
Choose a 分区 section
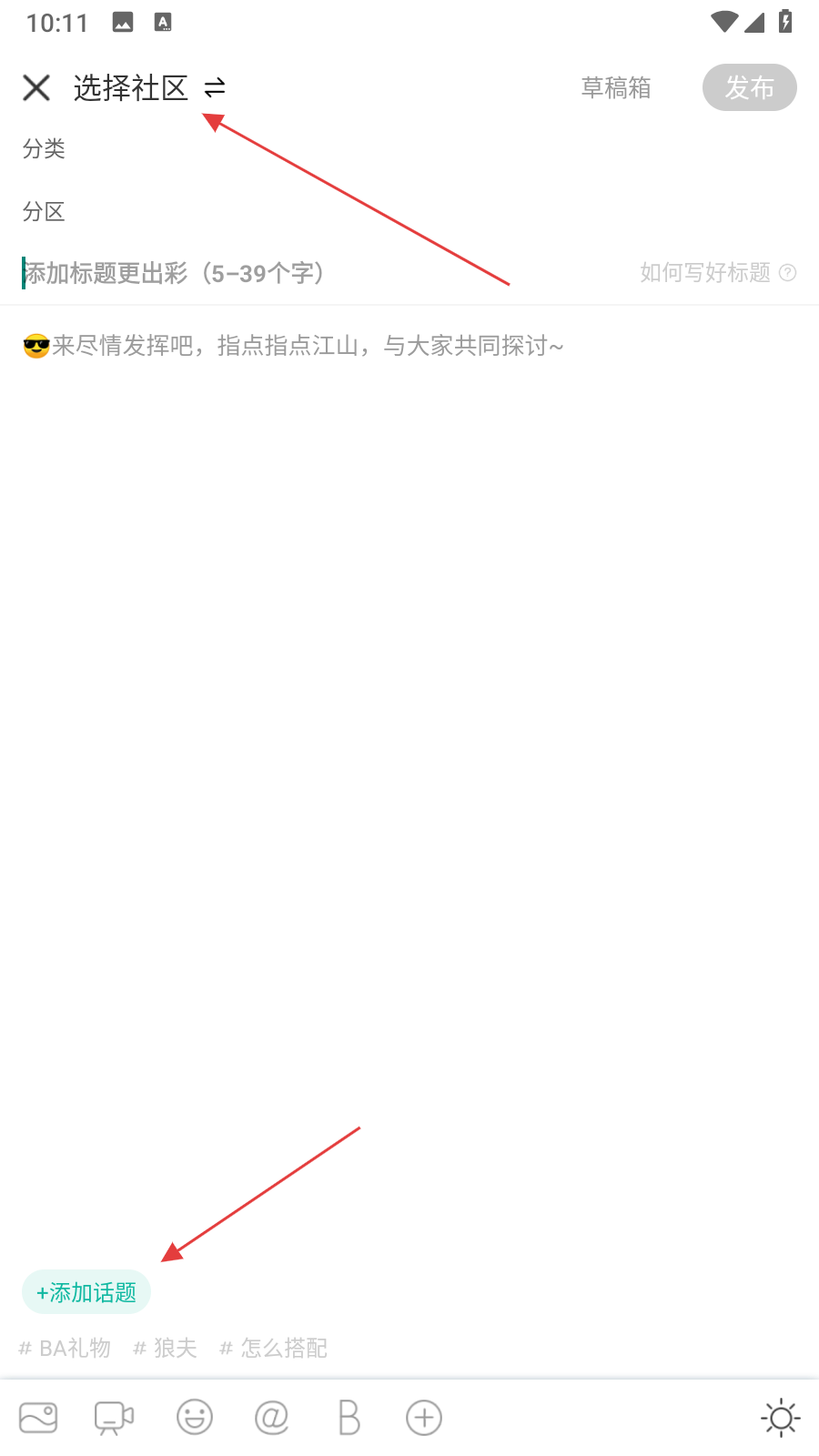tap(44, 212)
